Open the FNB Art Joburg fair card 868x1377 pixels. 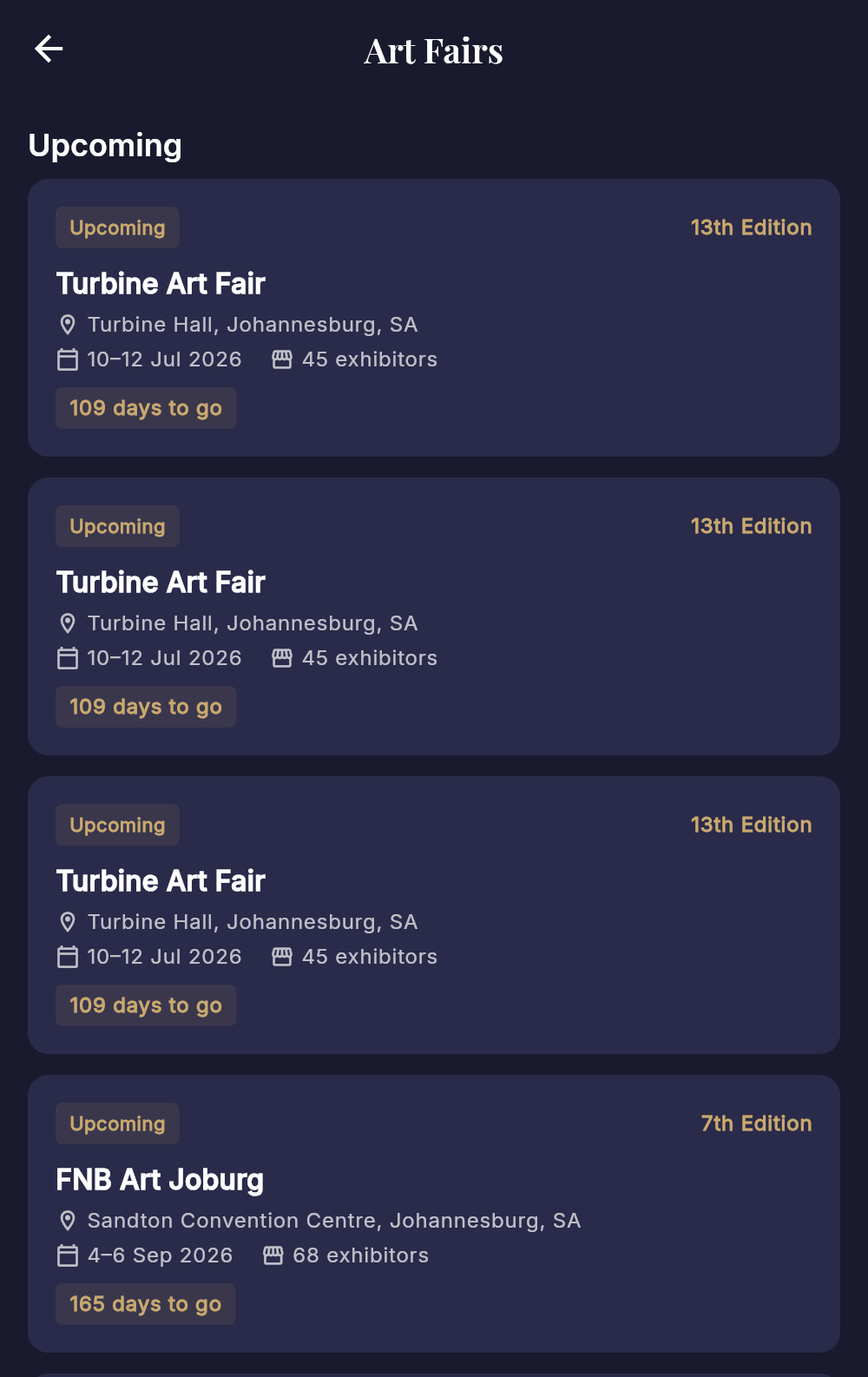click(x=433, y=1212)
